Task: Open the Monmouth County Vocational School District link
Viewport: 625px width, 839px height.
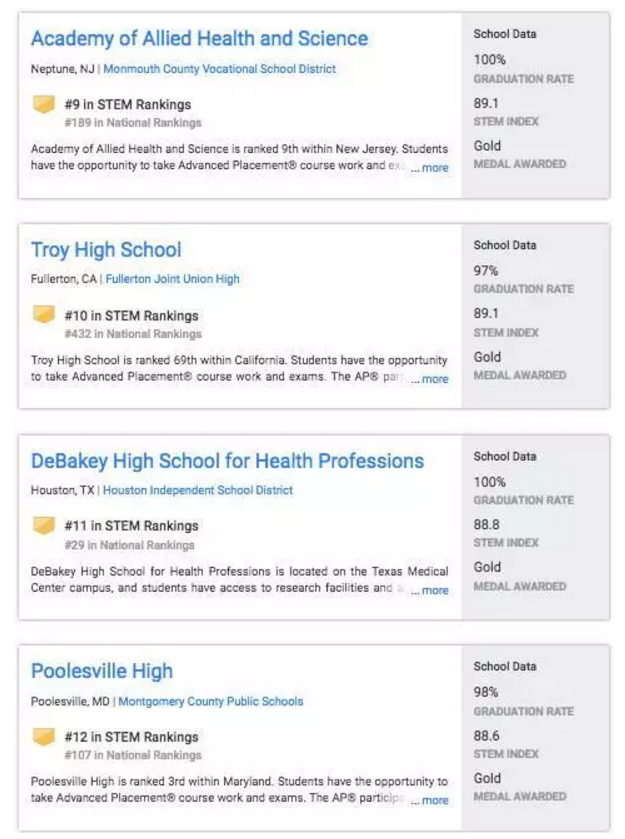Action: pyautogui.click(x=219, y=69)
